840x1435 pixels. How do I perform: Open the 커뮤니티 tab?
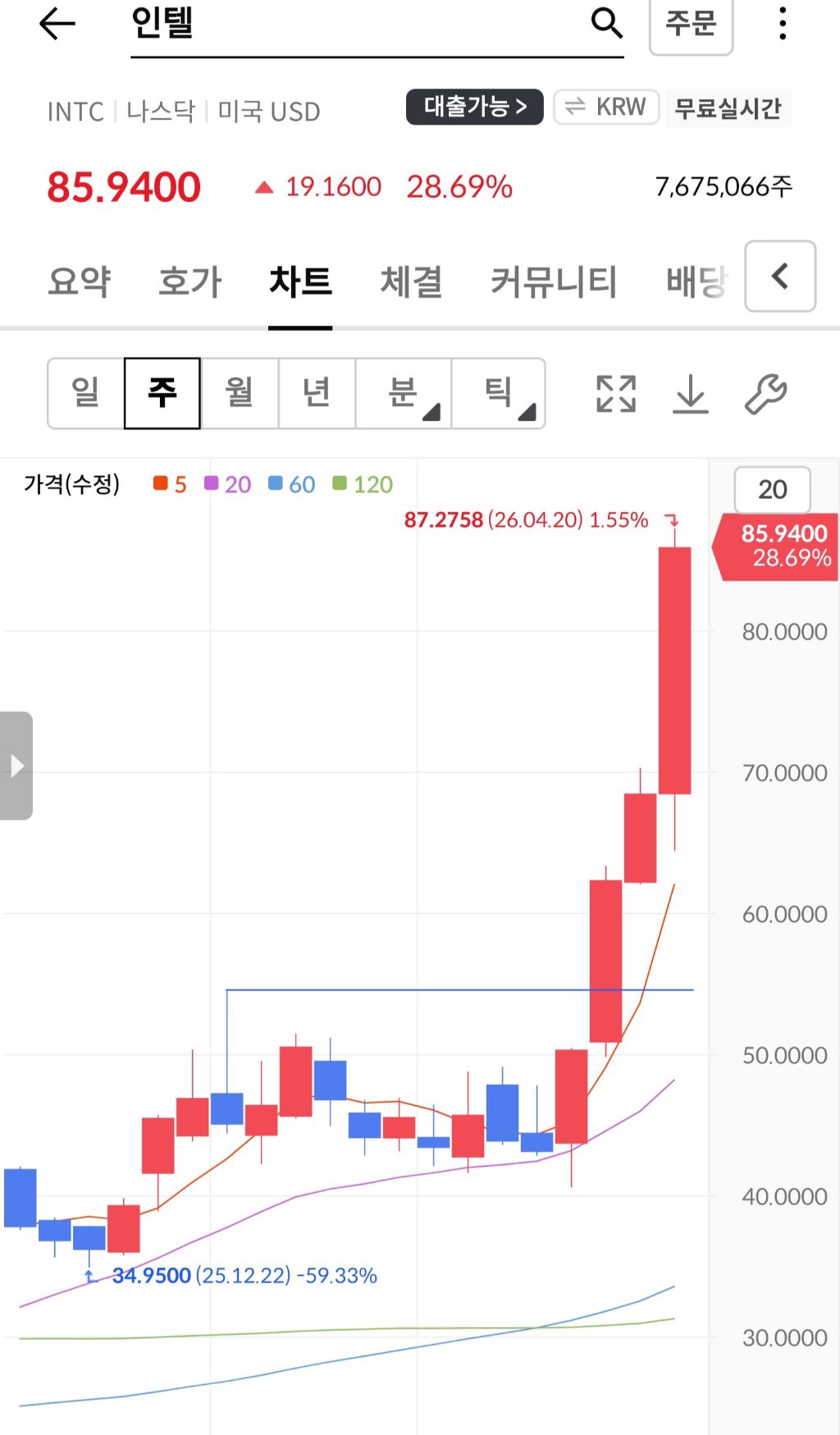(x=554, y=281)
